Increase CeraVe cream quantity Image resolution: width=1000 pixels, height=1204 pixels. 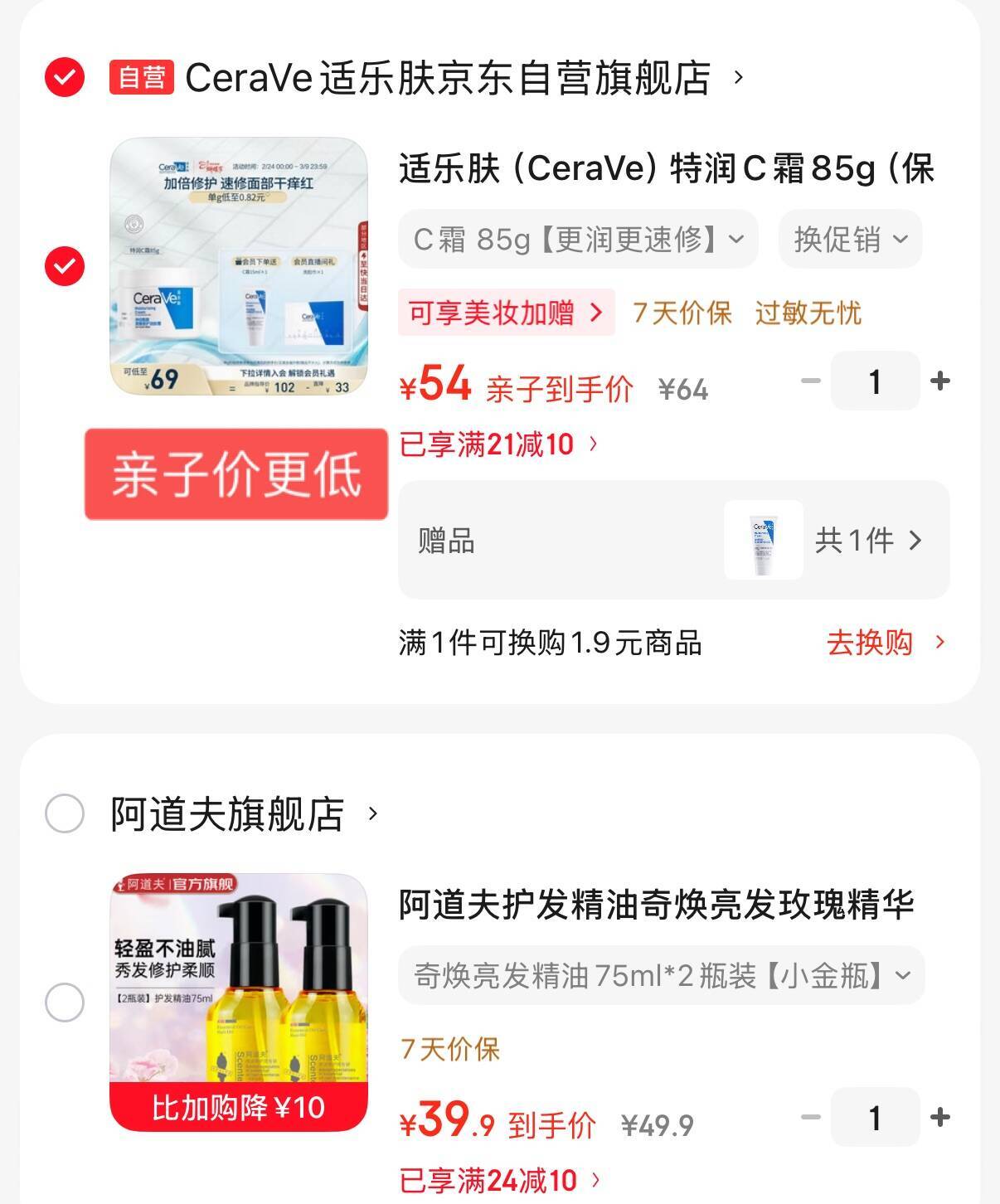pyautogui.click(x=940, y=381)
